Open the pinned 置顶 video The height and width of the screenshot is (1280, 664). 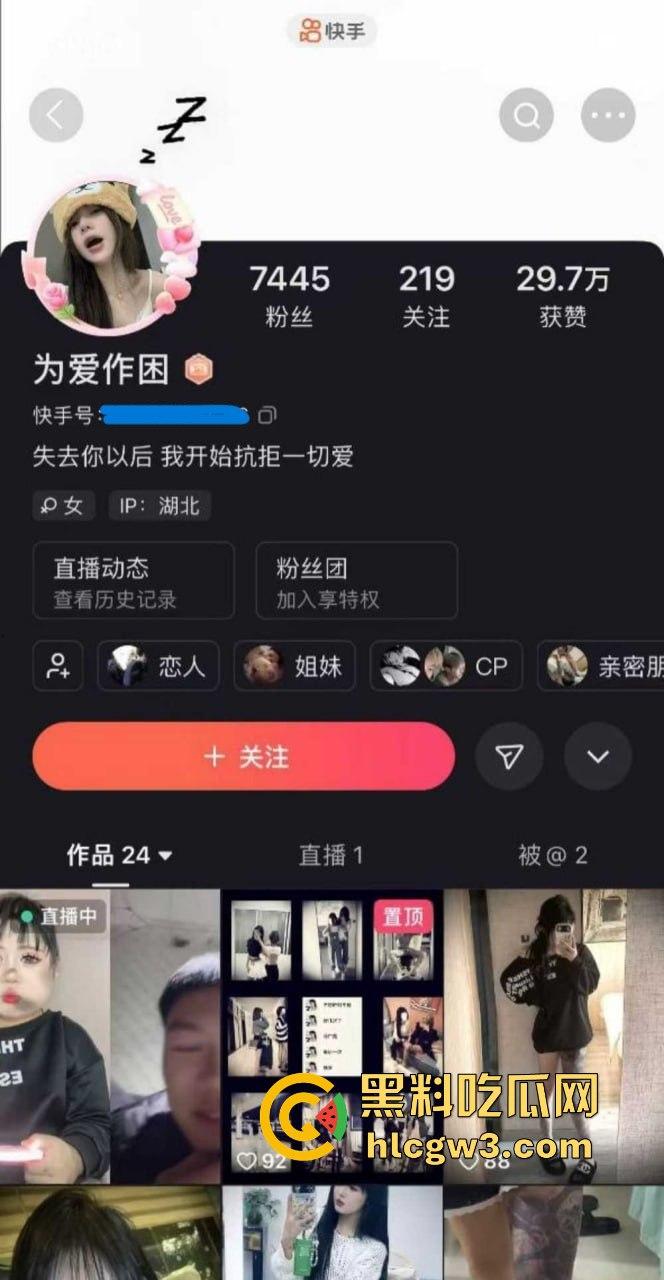pos(332,1035)
